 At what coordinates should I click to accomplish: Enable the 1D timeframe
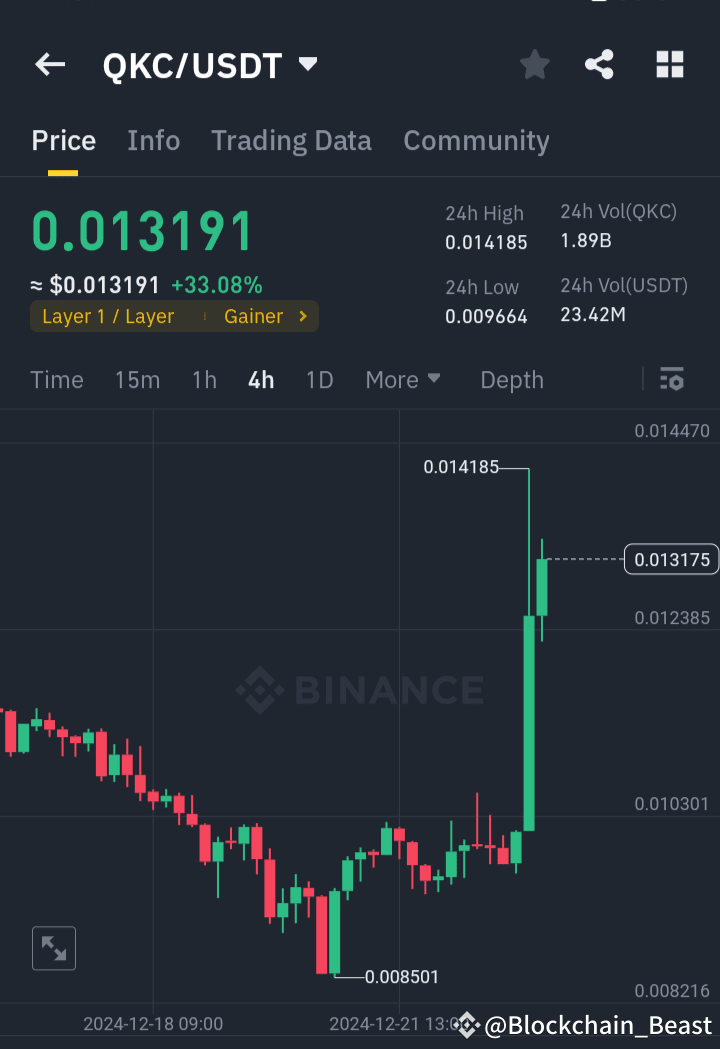click(319, 379)
